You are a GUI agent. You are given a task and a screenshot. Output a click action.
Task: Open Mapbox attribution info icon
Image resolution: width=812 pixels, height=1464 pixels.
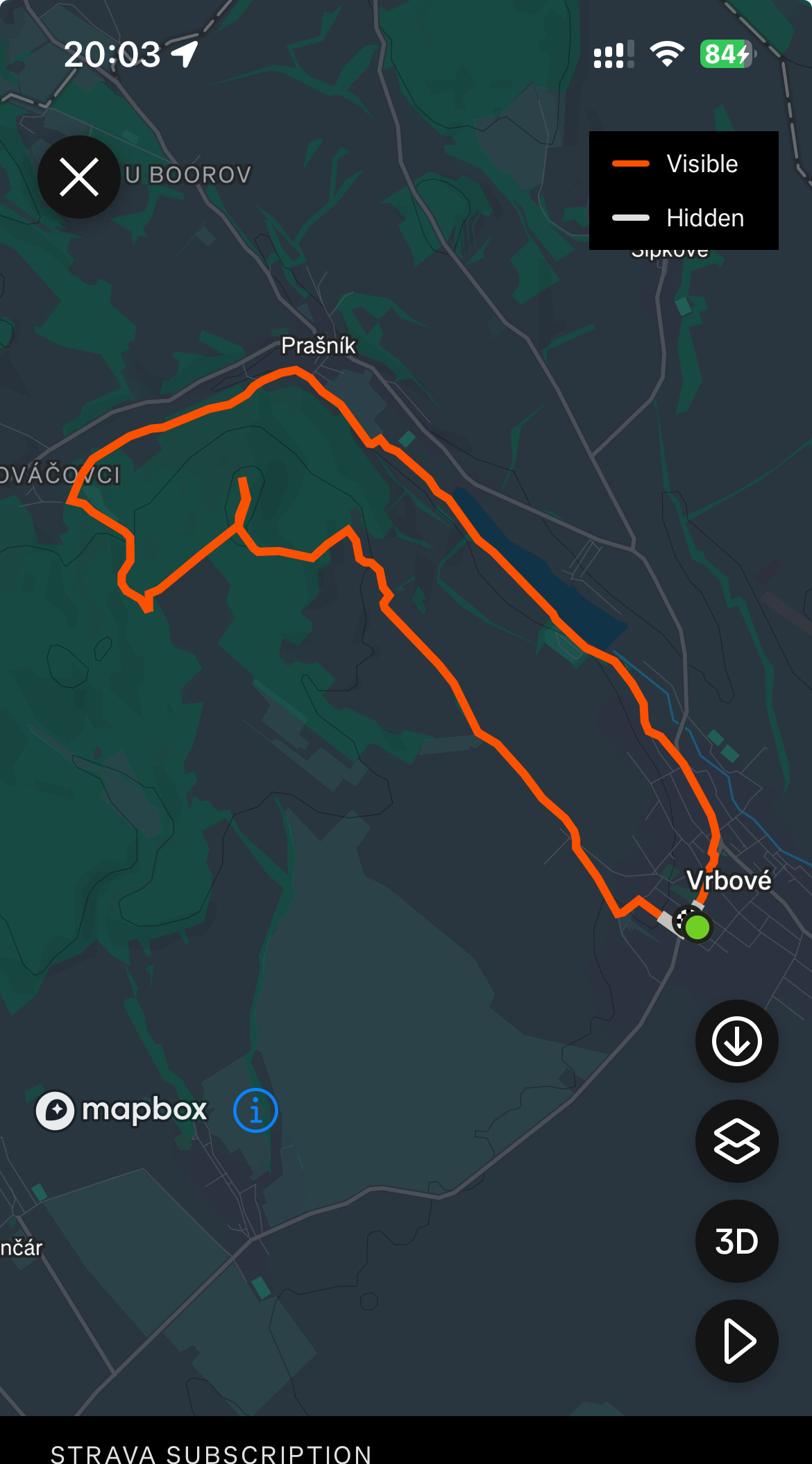click(255, 1110)
